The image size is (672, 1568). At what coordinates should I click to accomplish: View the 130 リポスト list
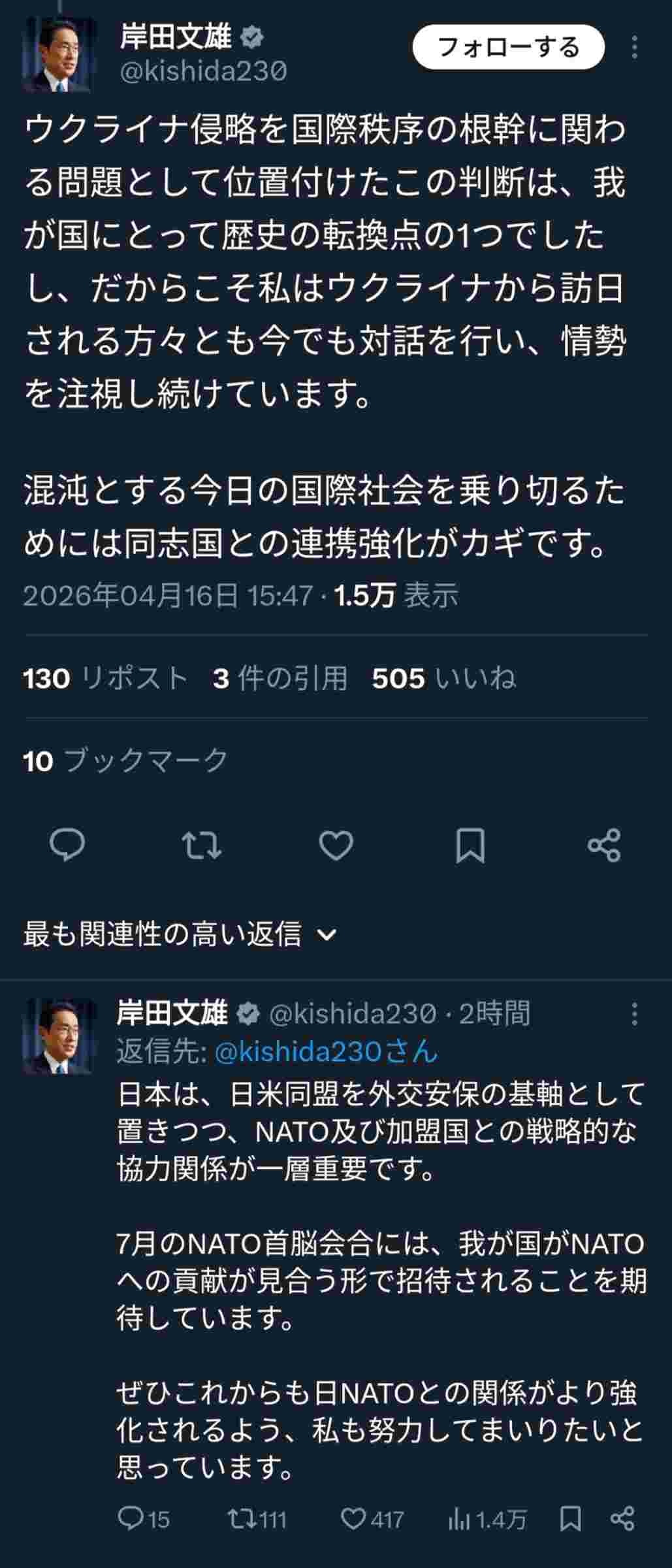(106, 679)
